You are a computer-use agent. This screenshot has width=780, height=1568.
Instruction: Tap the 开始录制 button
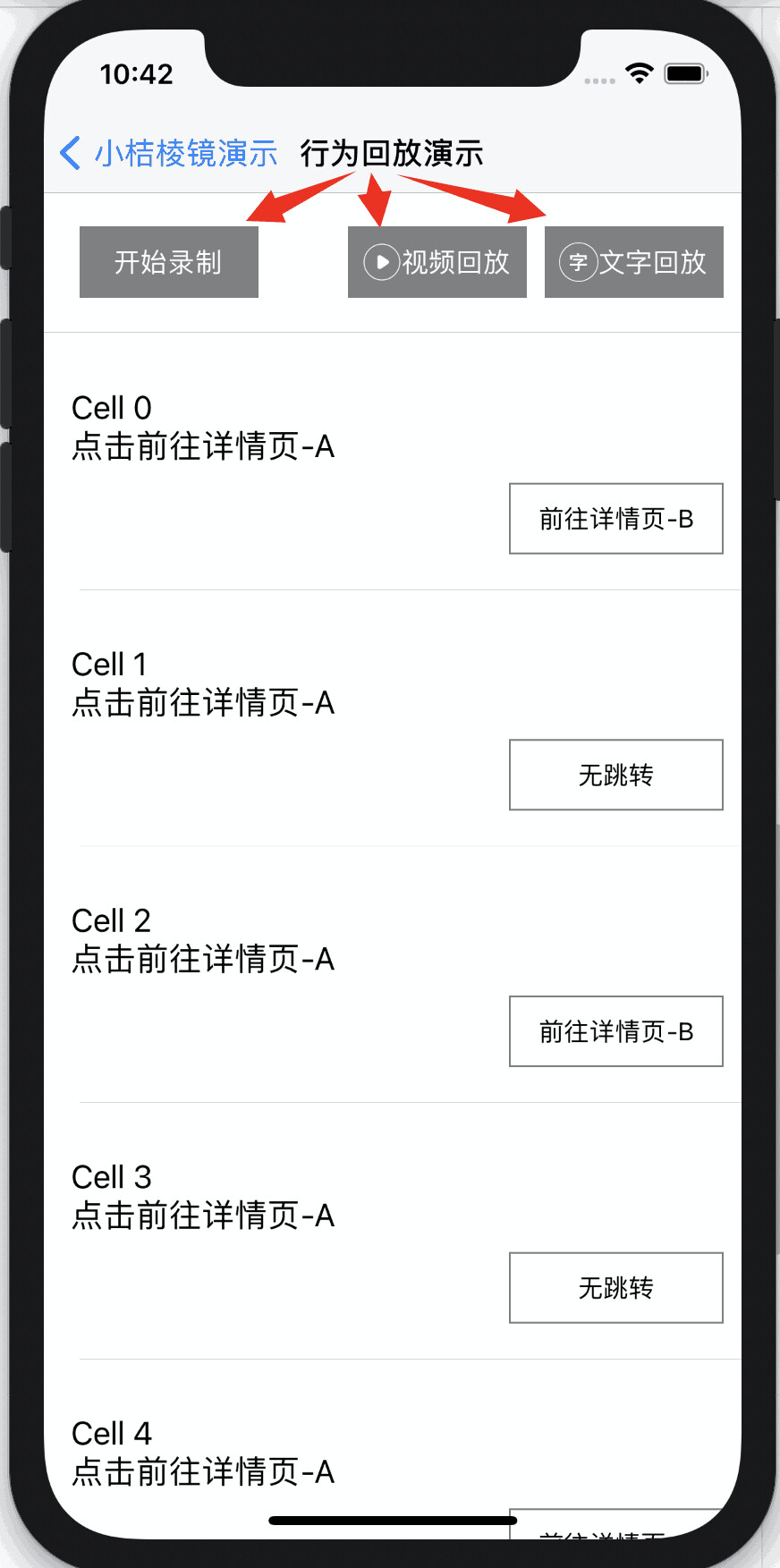pyautogui.click(x=169, y=262)
